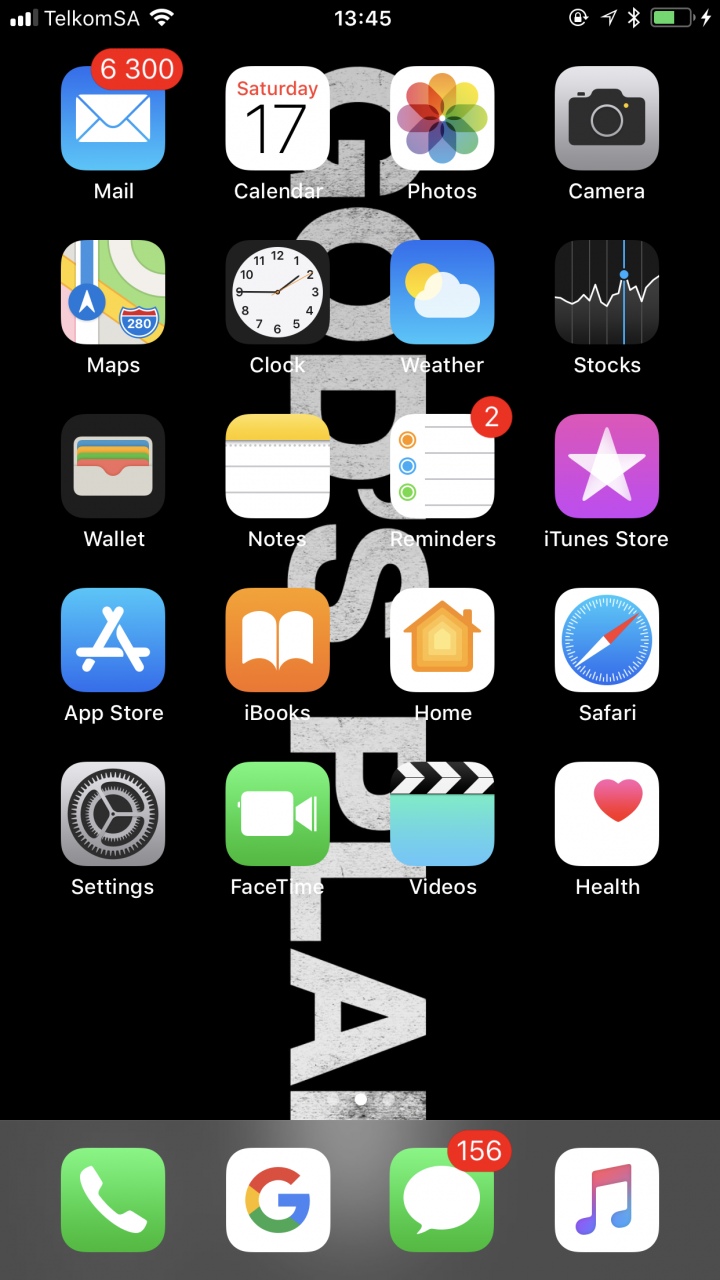
Task: Open Messages with 156 unread
Action: [442, 1200]
